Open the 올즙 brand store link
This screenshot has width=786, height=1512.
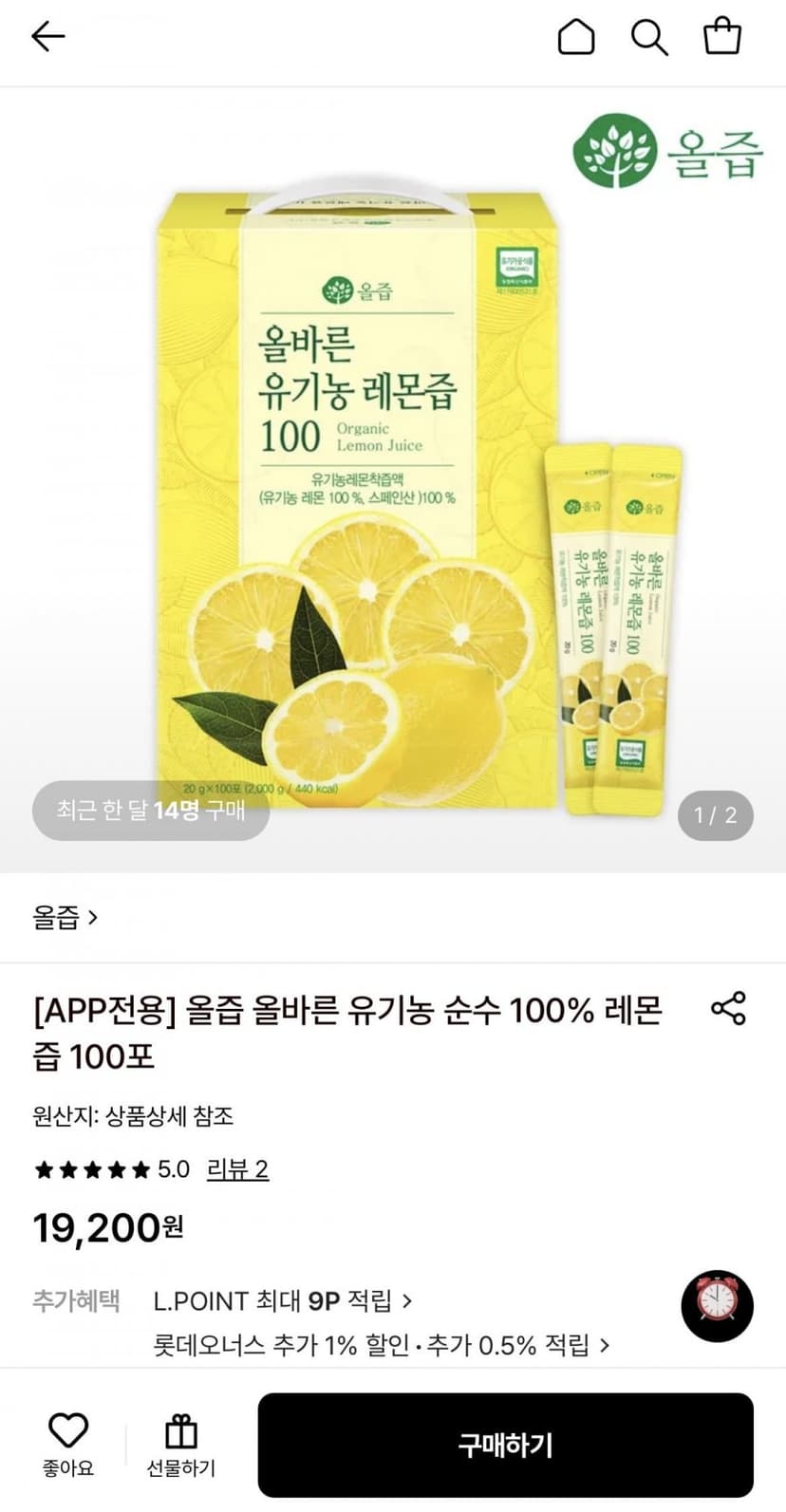tap(65, 918)
